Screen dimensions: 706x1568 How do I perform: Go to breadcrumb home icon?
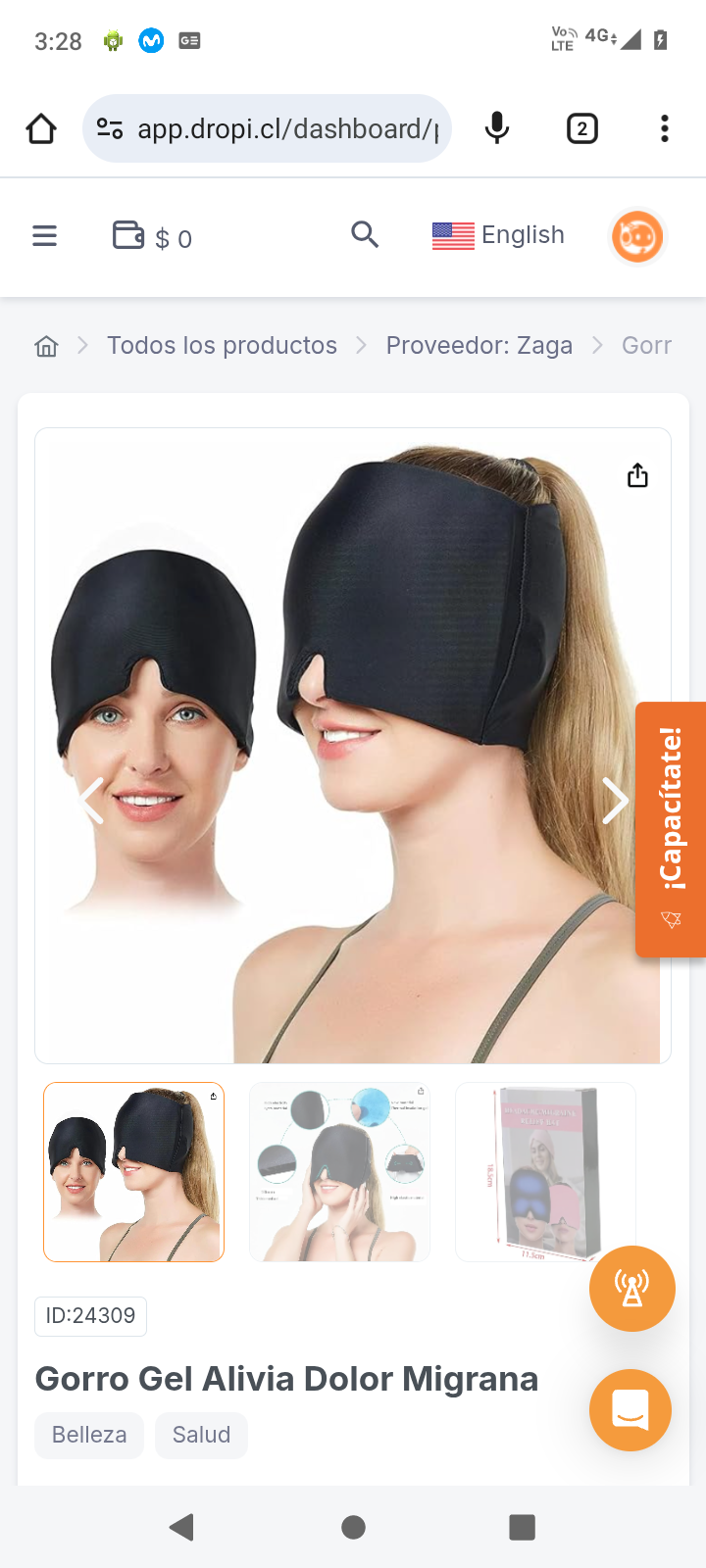coord(46,346)
